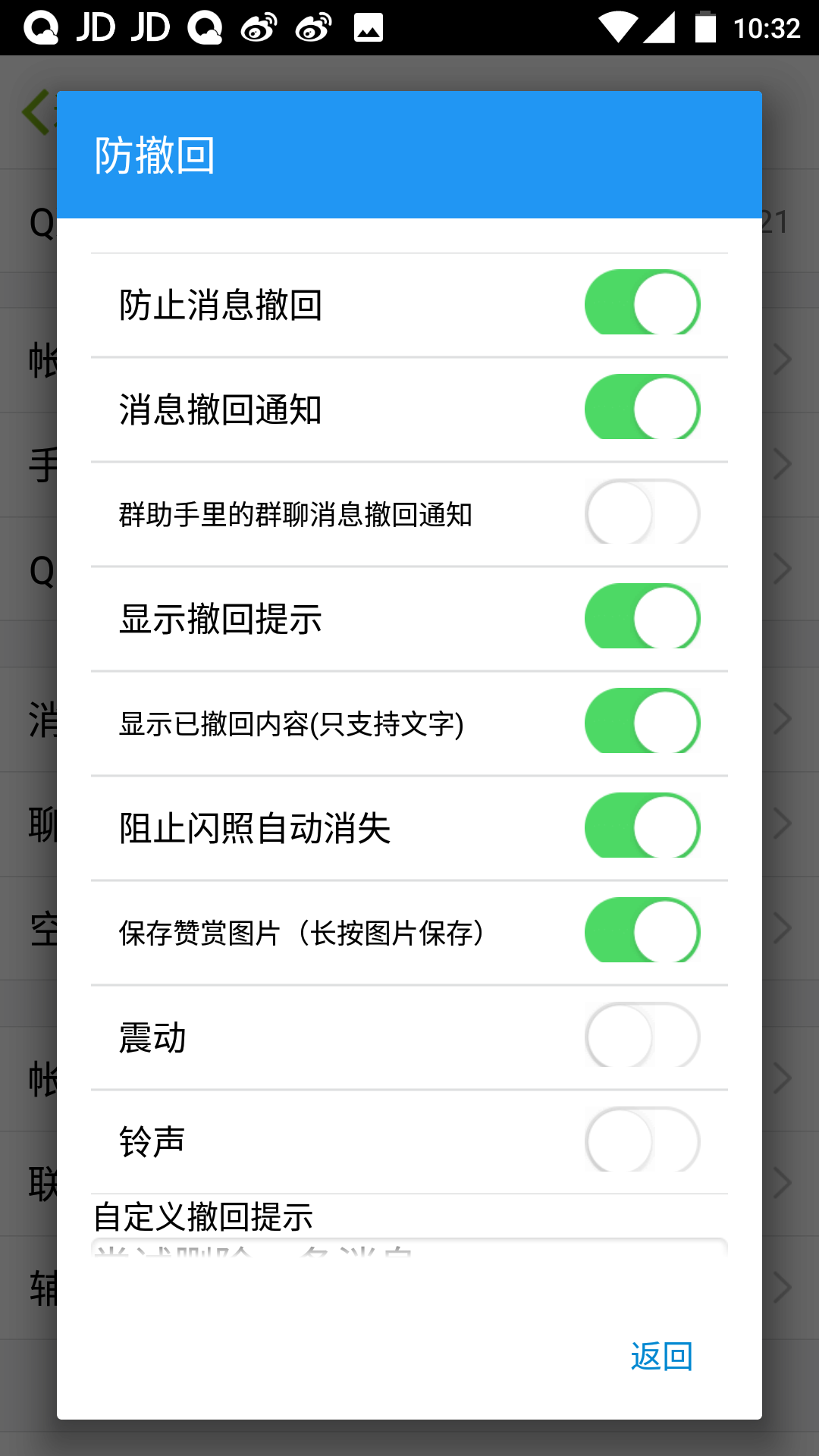Disable 阻止闪照自动消失
819x1456 pixels.
click(642, 827)
